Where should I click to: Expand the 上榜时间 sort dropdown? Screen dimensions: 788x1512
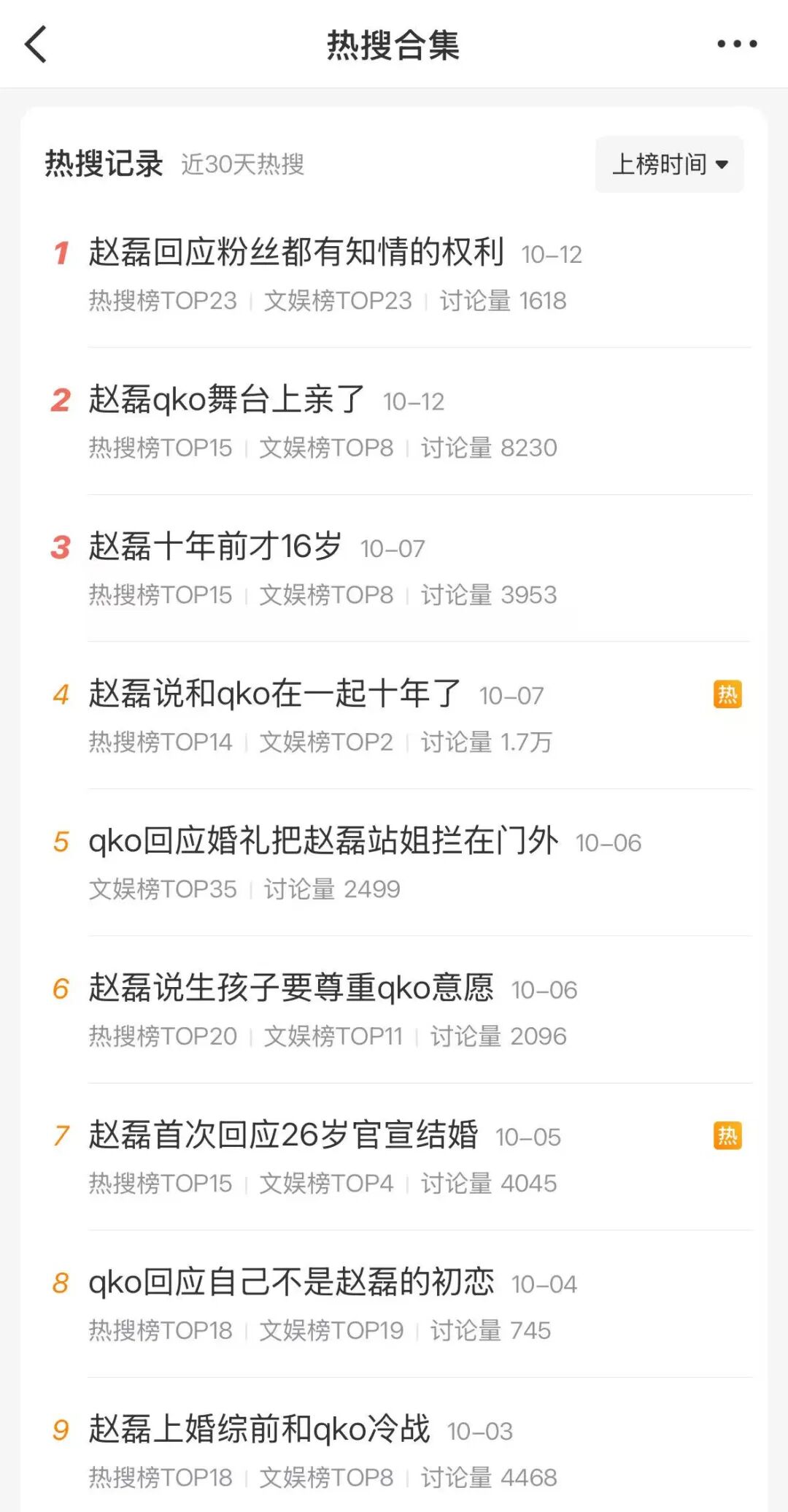tap(669, 164)
